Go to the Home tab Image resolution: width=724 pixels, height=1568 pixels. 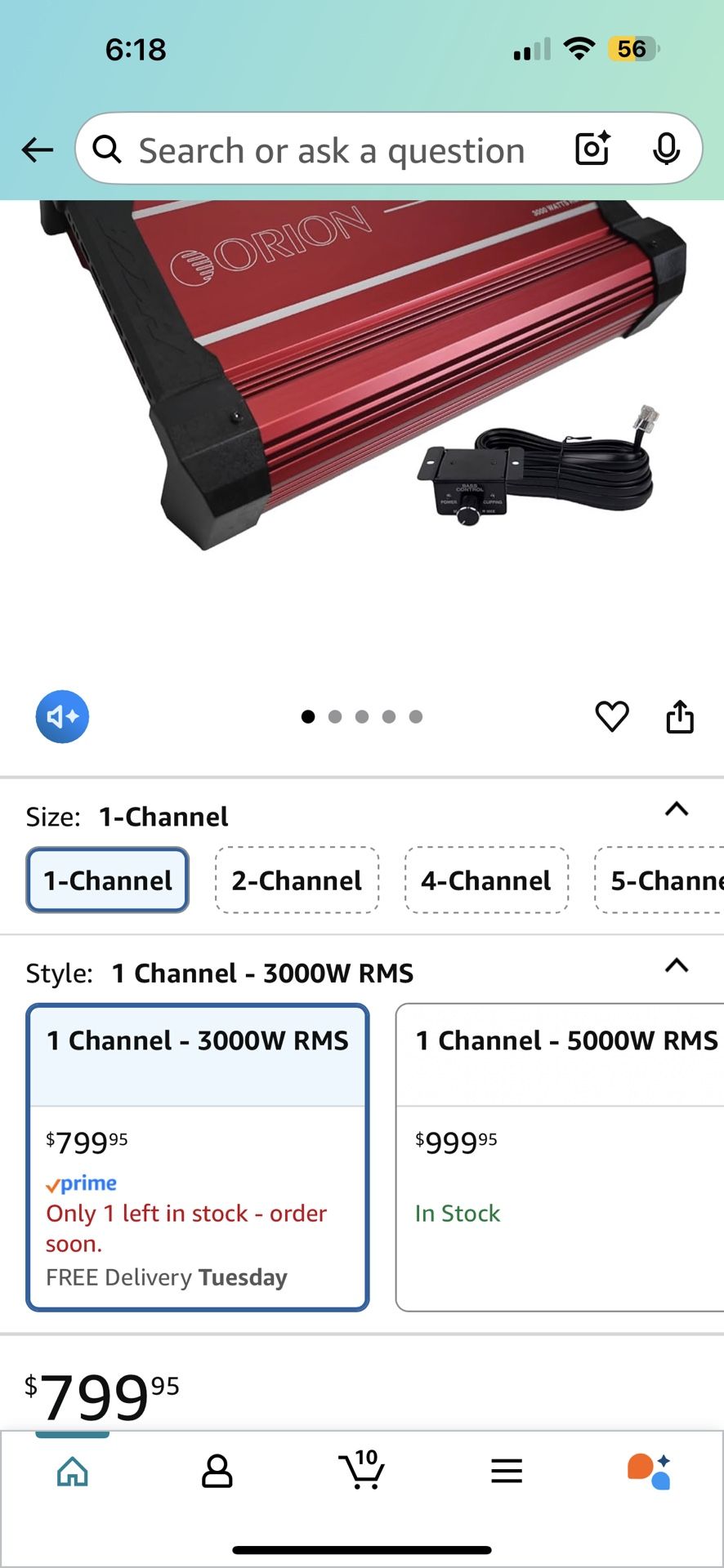73,1472
